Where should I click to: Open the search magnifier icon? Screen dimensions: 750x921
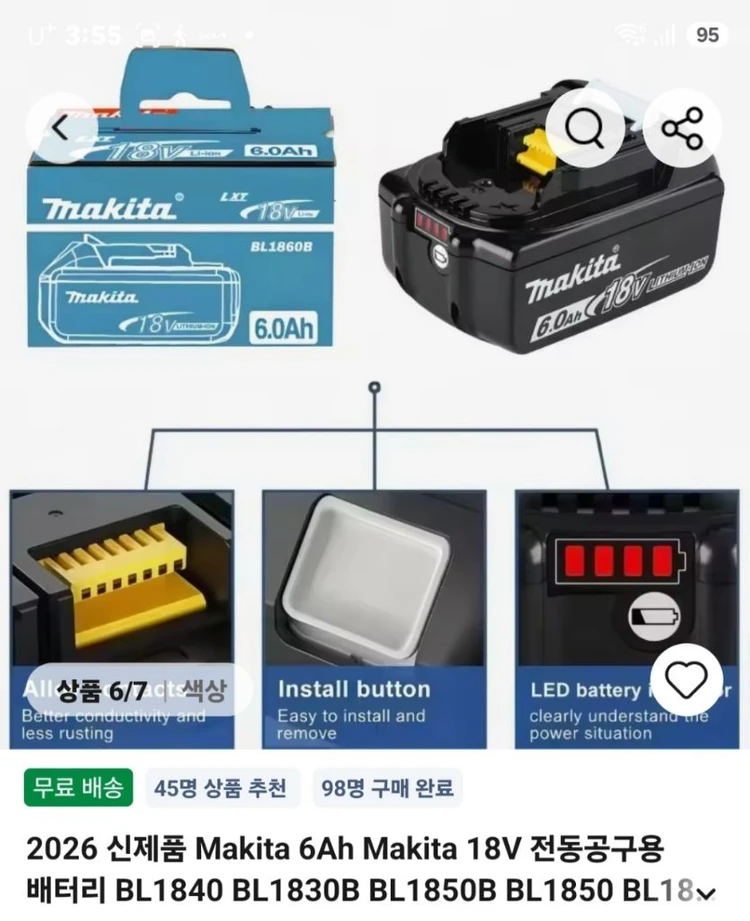(584, 127)
